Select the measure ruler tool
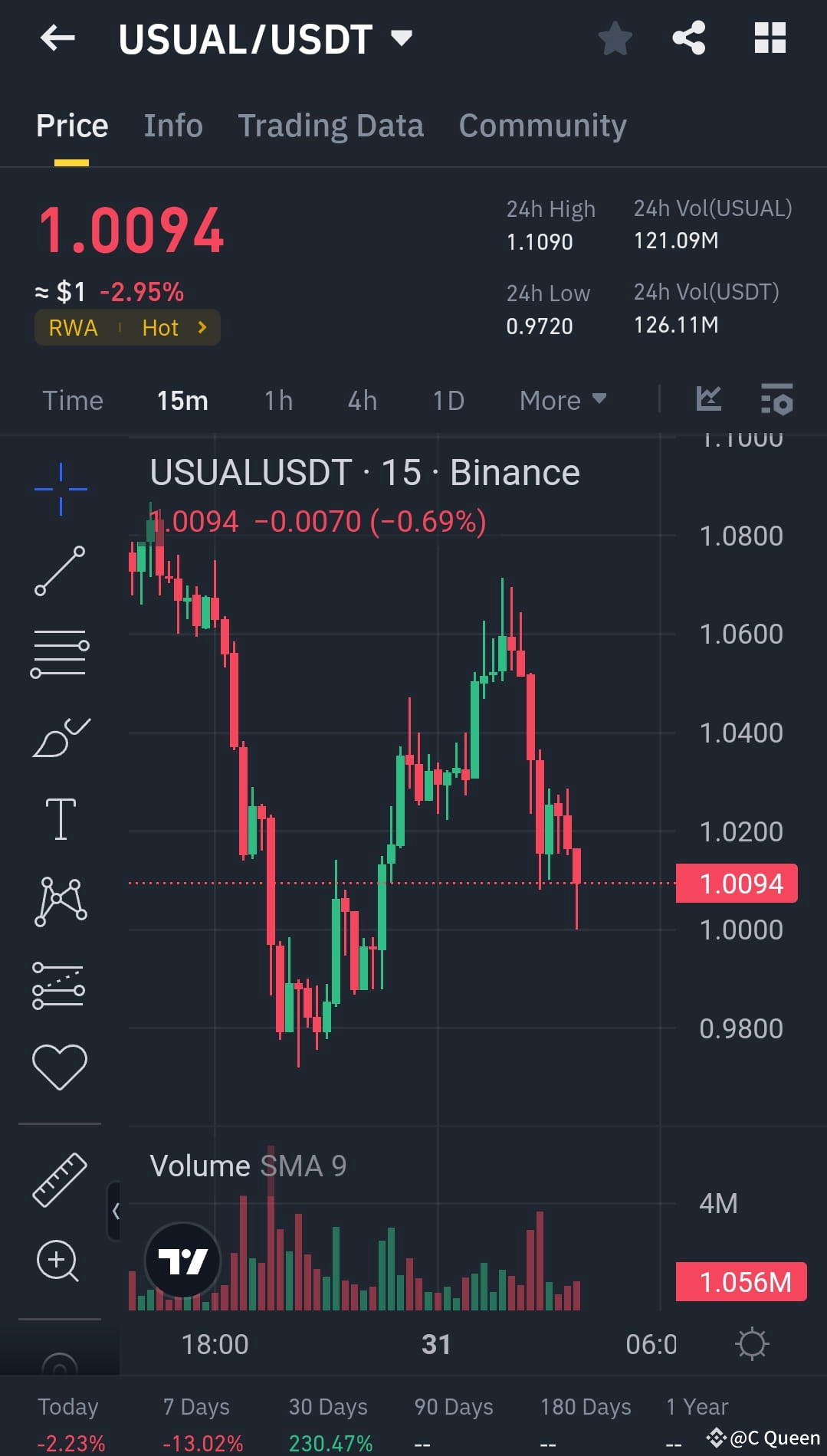The height and width of the screenshot is (1456, 827). tap(60, 1180)
